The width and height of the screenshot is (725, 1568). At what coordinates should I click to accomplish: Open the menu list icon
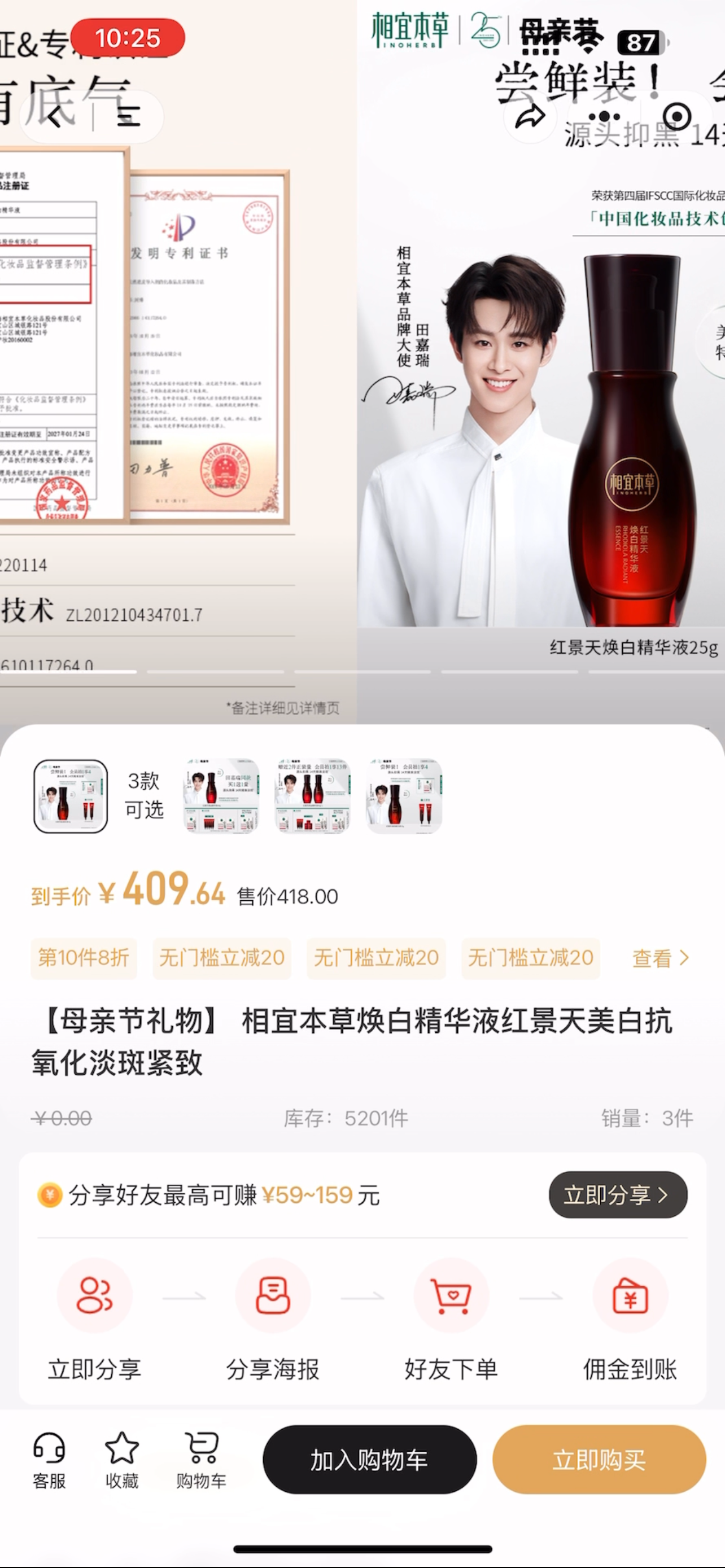128,116
